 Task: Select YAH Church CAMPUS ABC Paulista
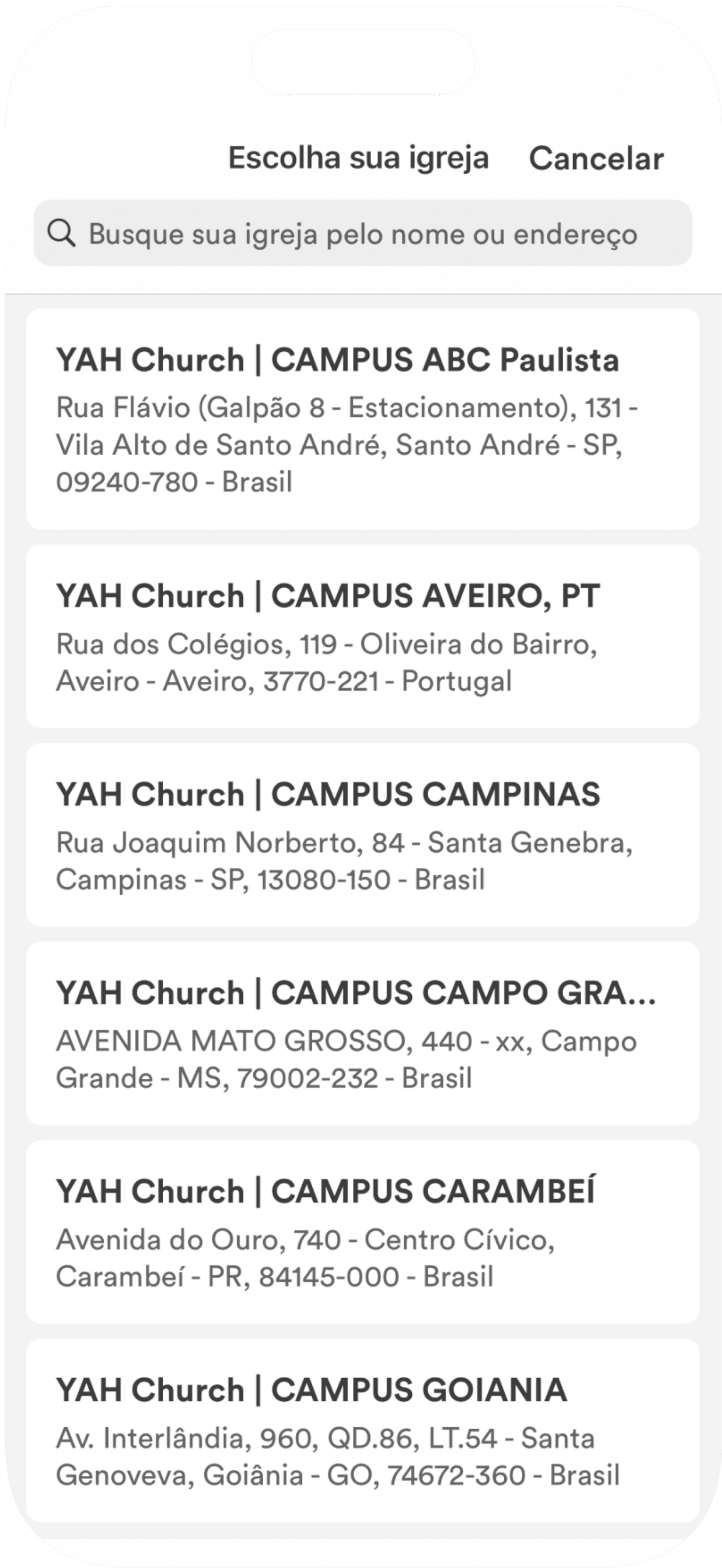pyautogui.click(x=363, y=419)
